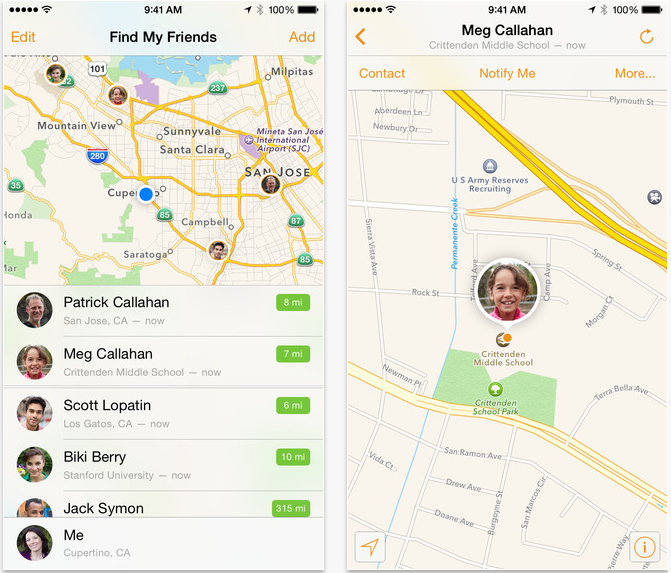Tap Edit in Find My Friends
671x573 pixels.
point(23,37)
